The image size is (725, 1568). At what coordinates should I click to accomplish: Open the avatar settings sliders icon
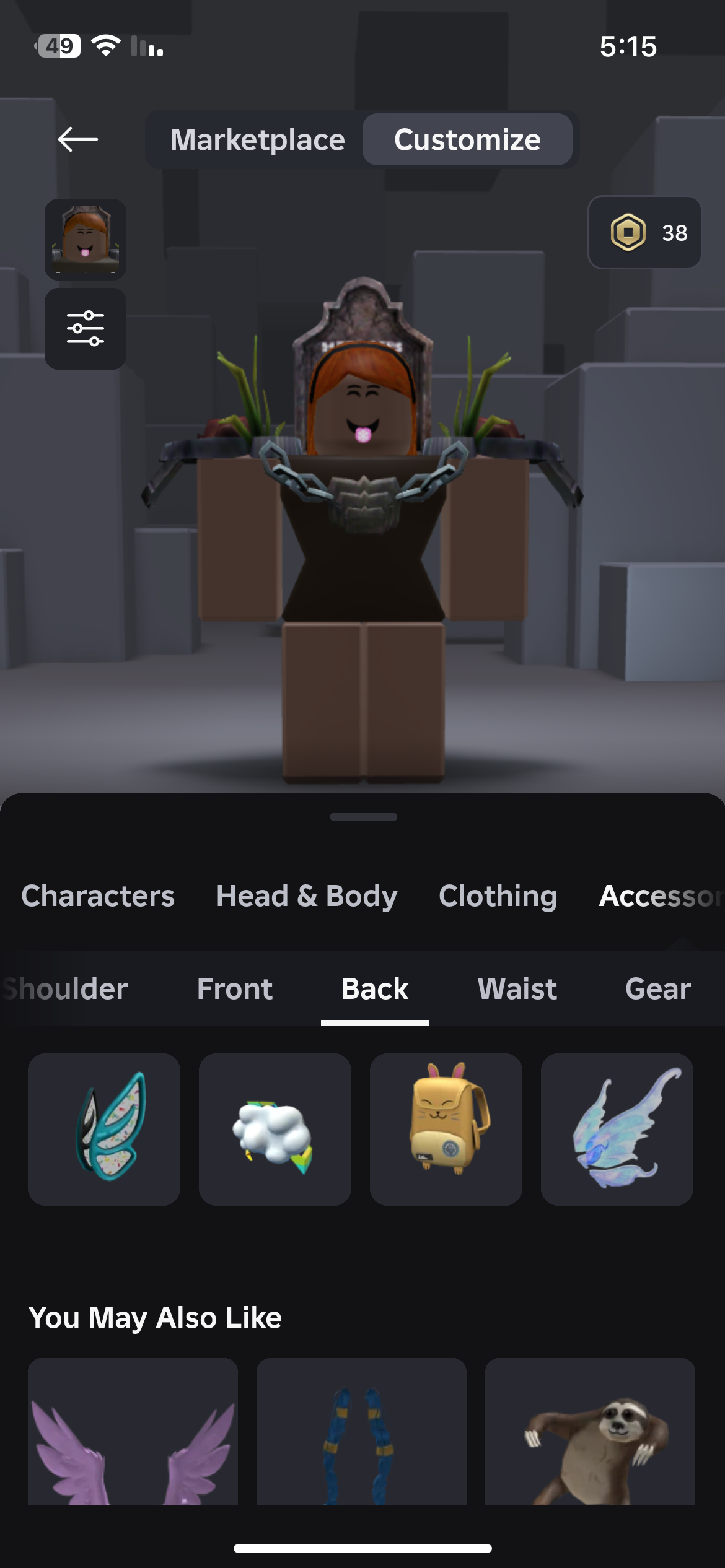pyautogui.click(x=86, y=329)
